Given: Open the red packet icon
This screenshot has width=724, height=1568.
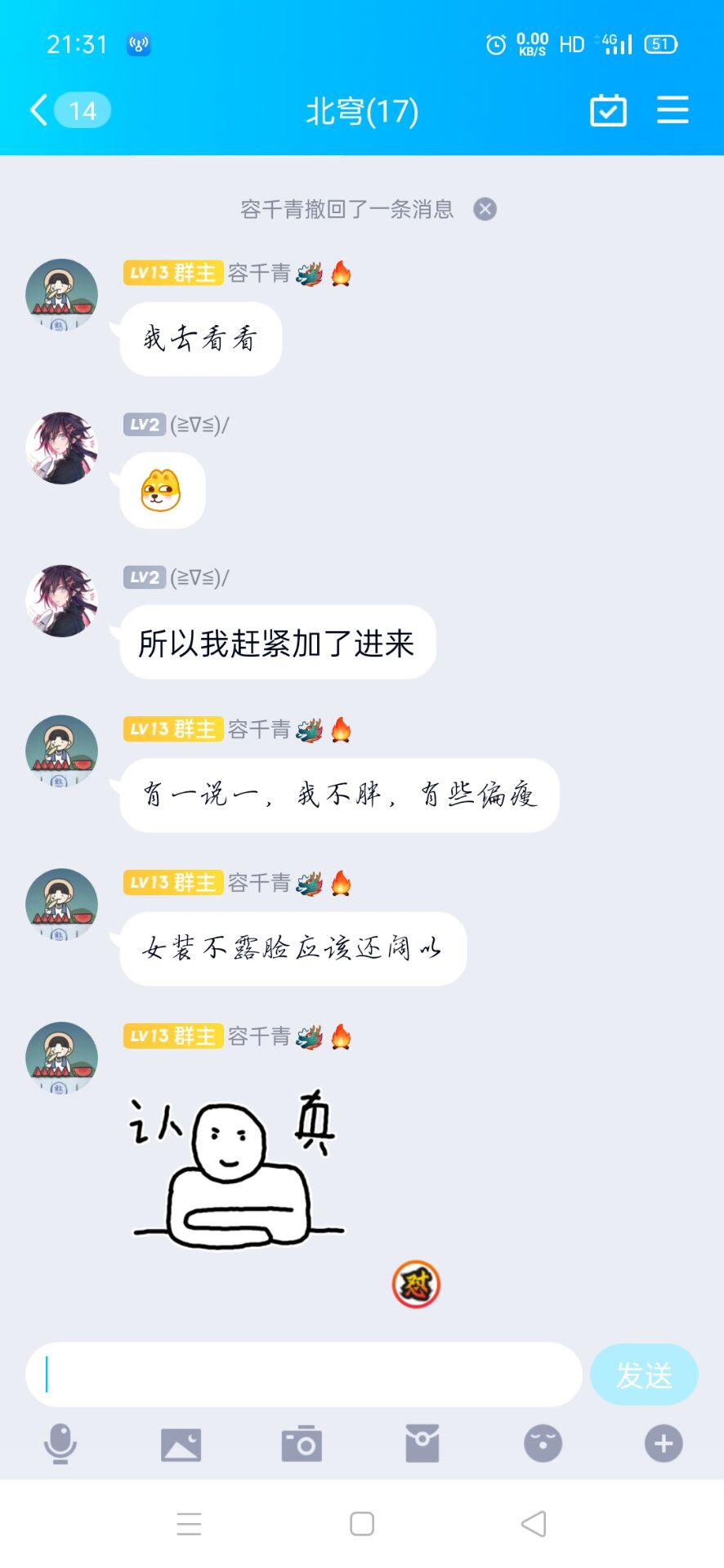Looking at the screenshot, I should [422, 1444].
